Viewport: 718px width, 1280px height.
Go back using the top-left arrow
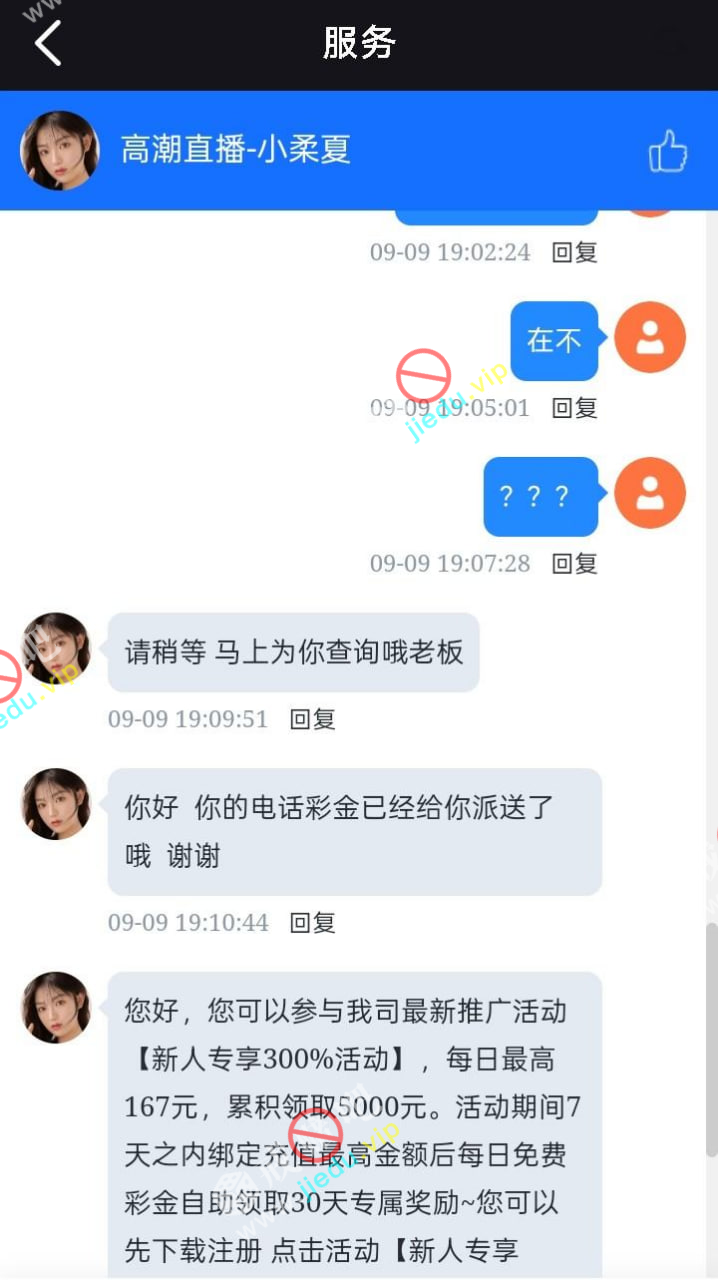pos(48,44)
